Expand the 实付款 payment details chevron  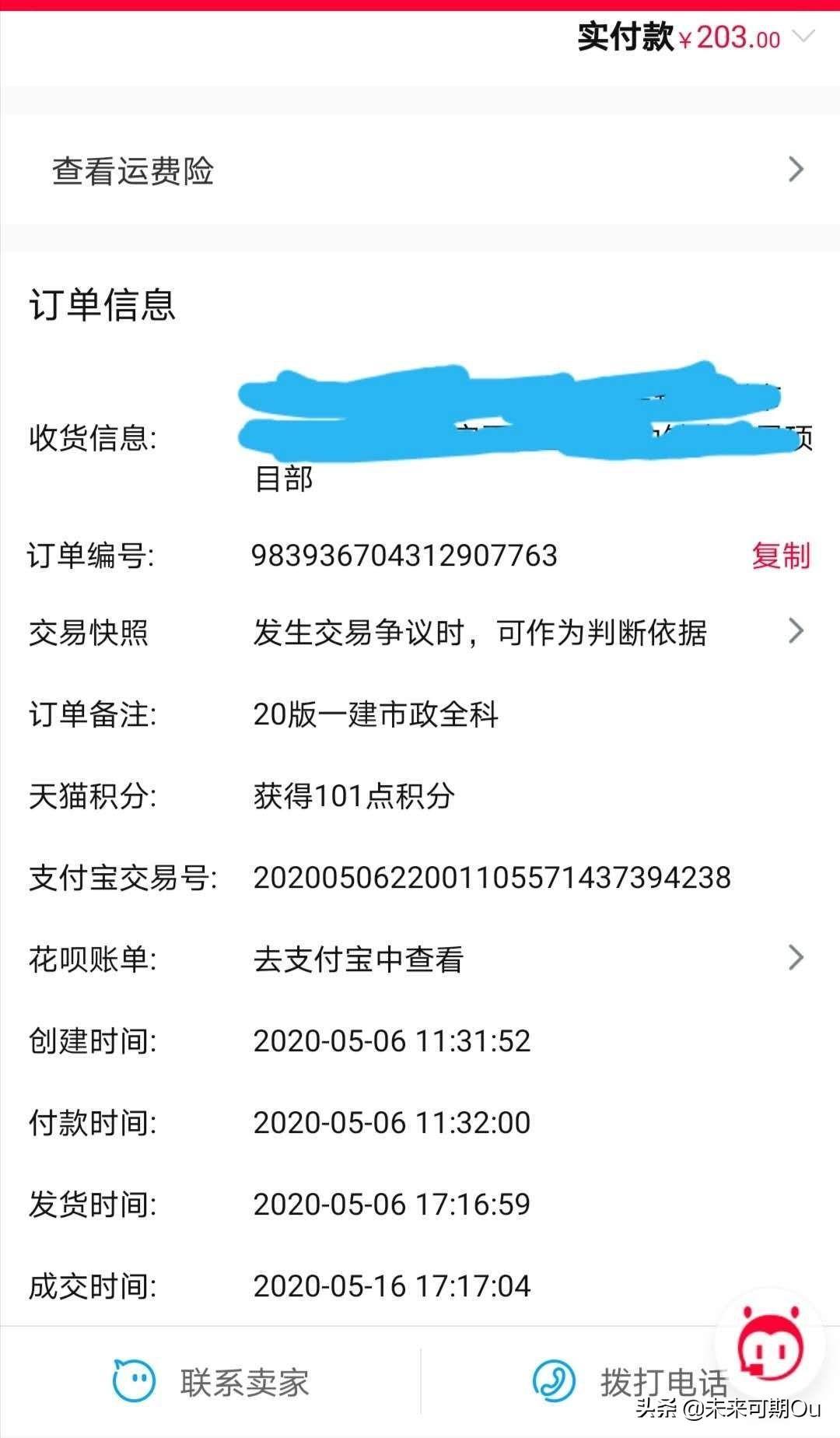[x=803, y=37]
